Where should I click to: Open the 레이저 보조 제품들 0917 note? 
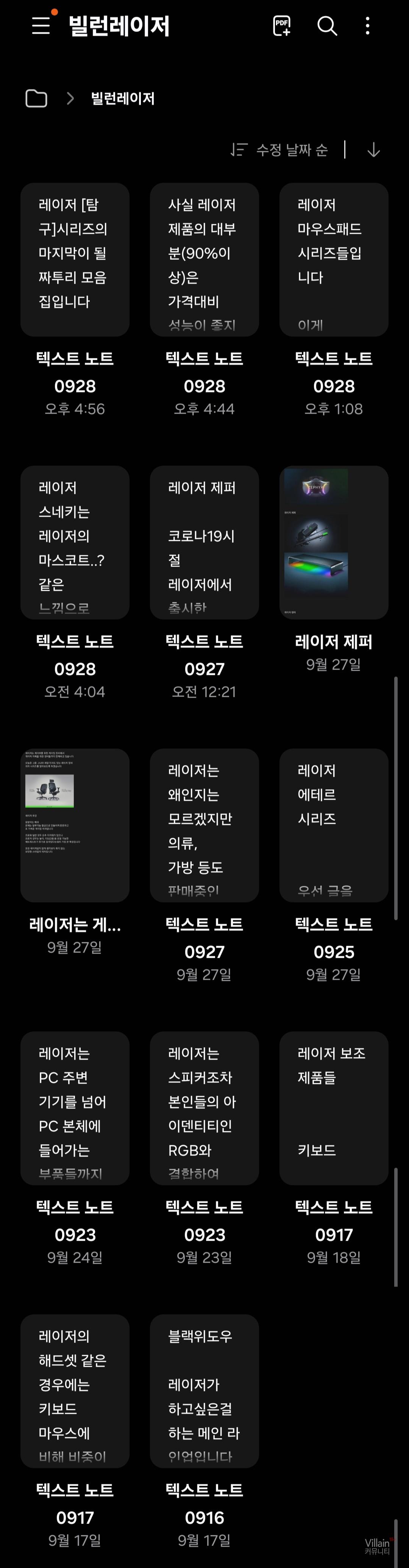[334, 1108]
